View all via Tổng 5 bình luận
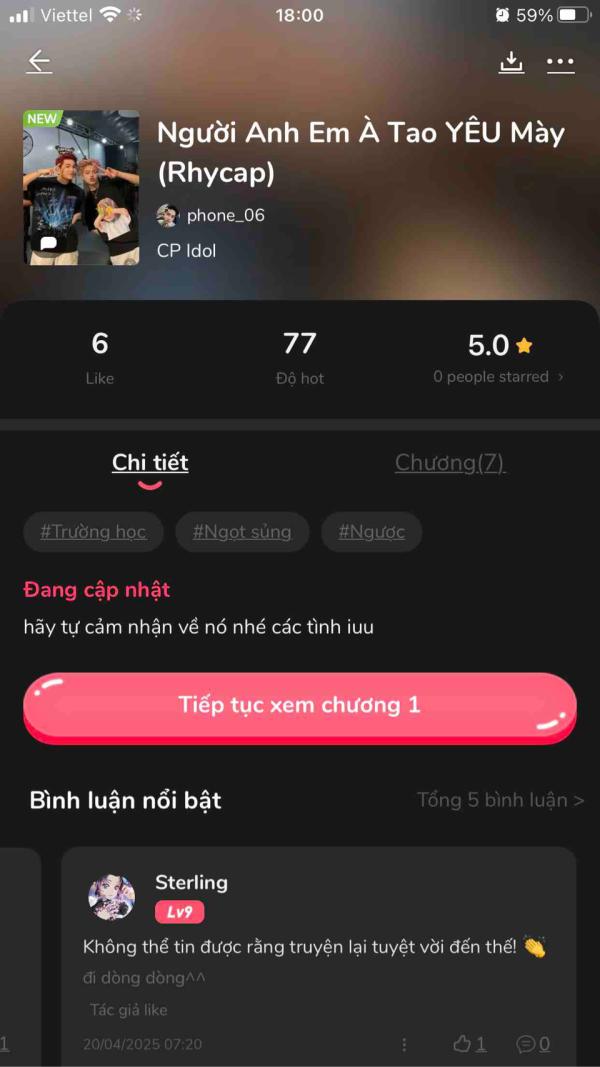Viewport: 600px width, 1067px height. pyautogui.click(x=500, y=800)
